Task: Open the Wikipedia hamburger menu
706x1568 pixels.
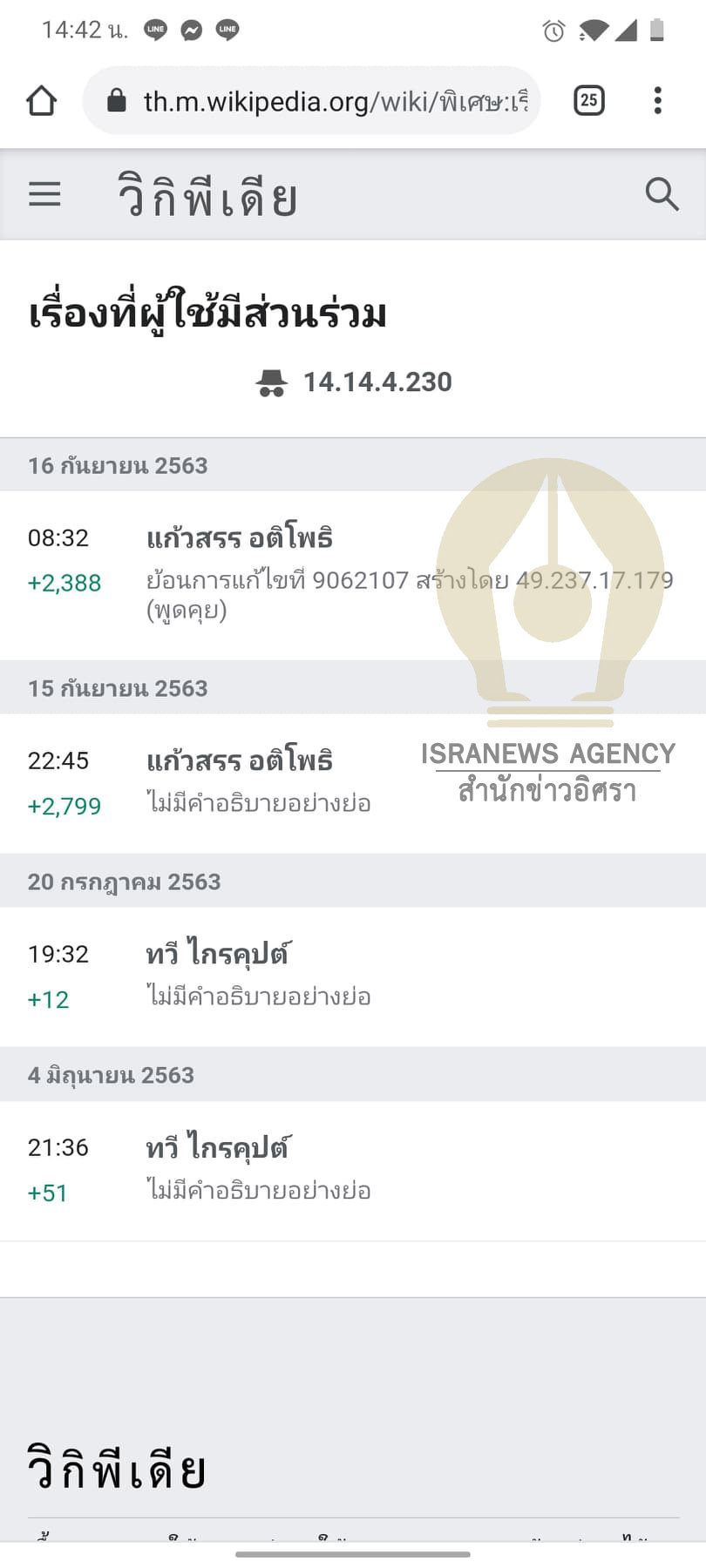Action: 44,194
